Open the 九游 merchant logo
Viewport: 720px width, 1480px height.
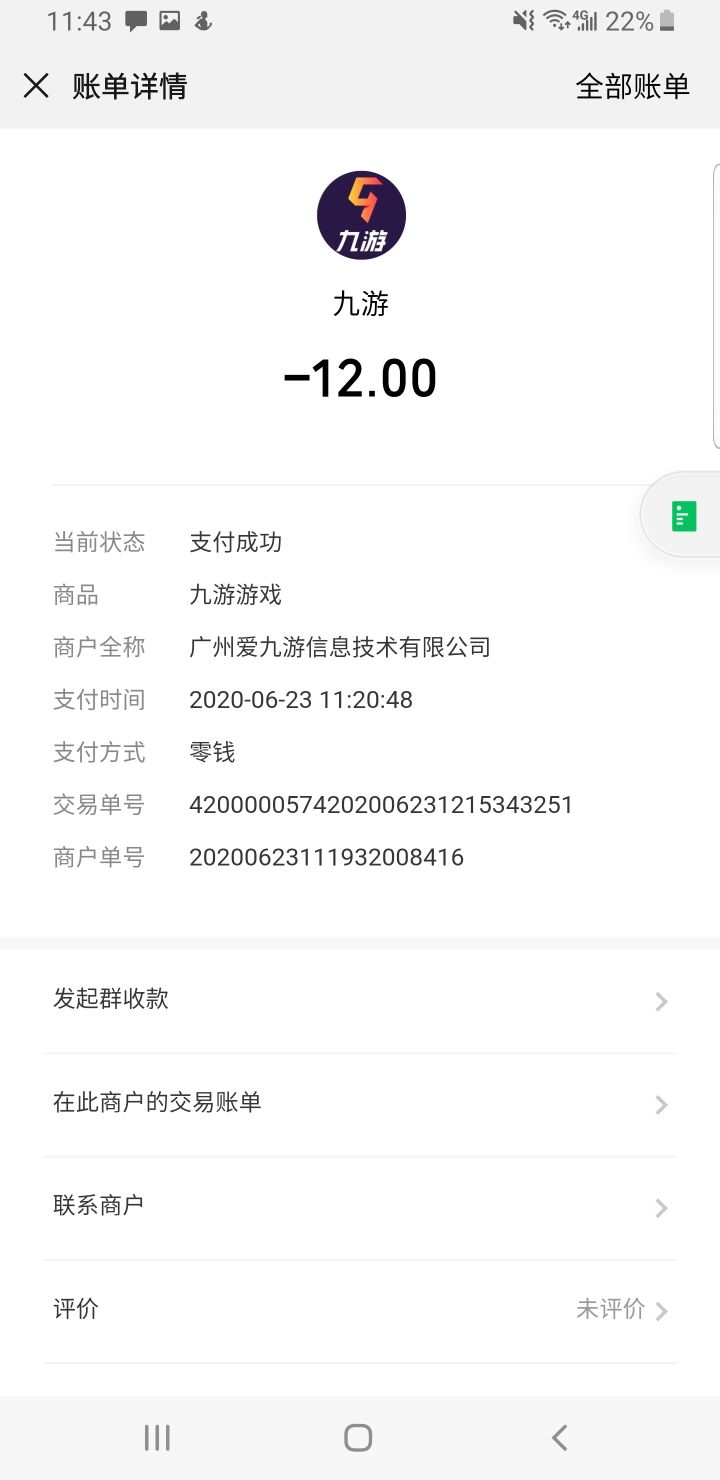(x=360, y=214)
